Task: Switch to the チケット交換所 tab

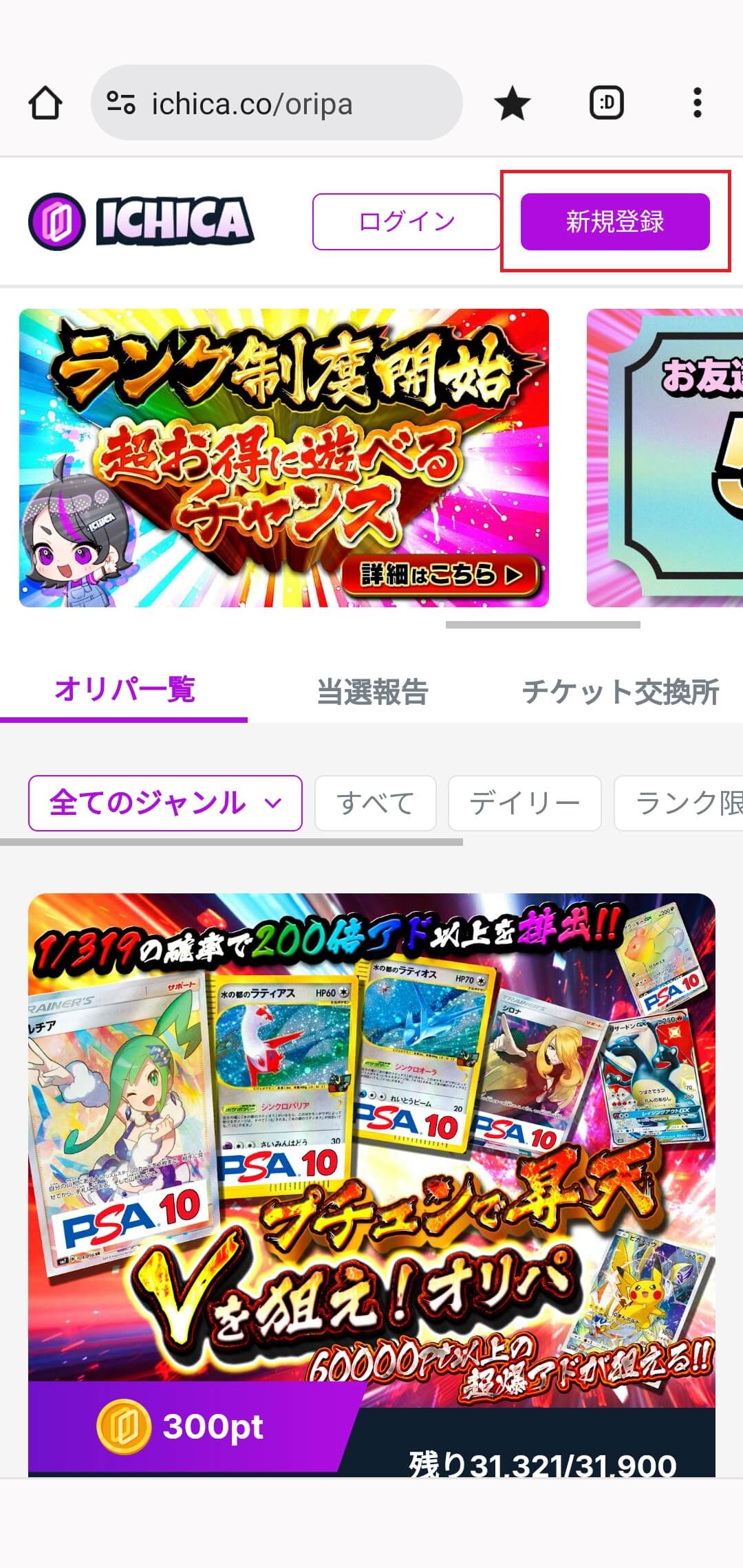Action: [621, 691]
